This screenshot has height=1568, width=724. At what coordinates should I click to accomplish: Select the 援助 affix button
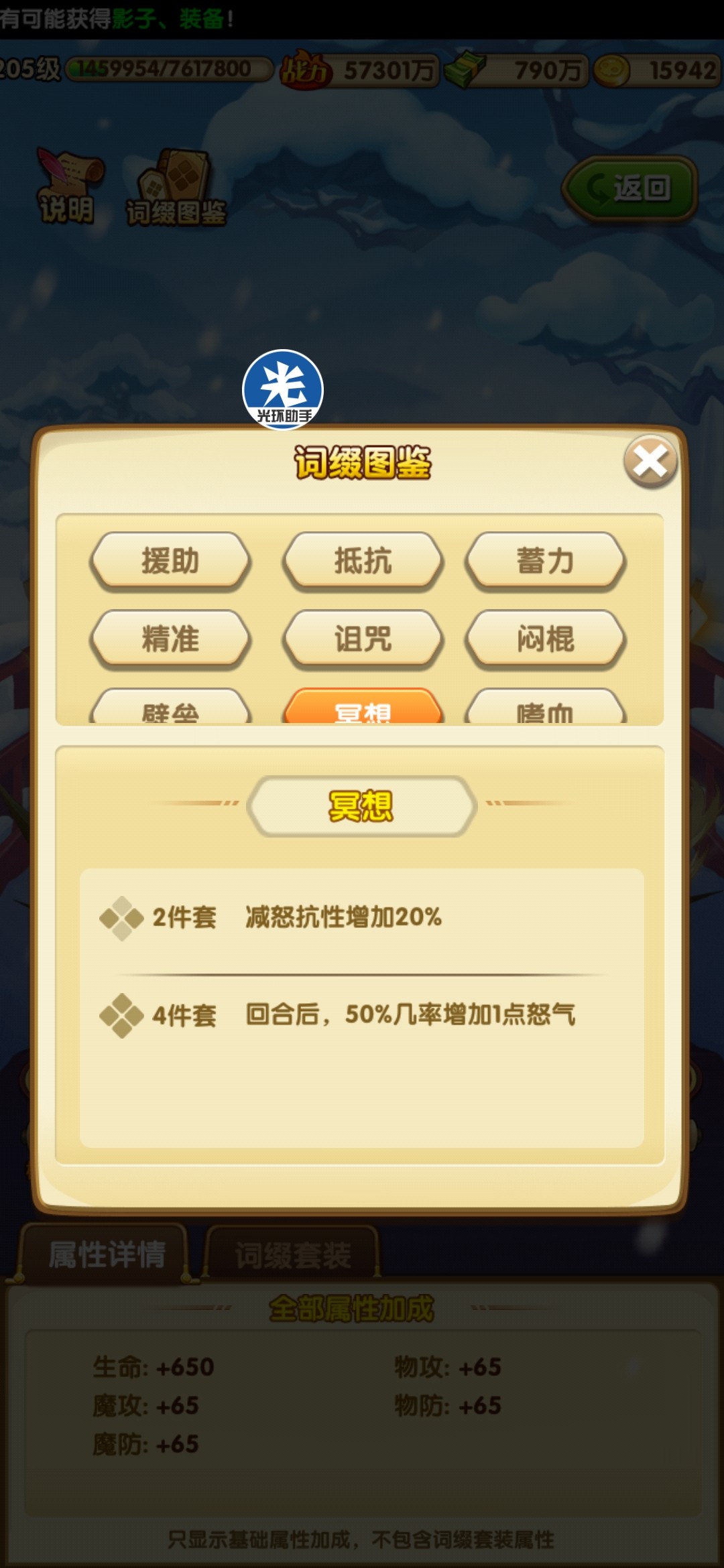coord(170,561)
